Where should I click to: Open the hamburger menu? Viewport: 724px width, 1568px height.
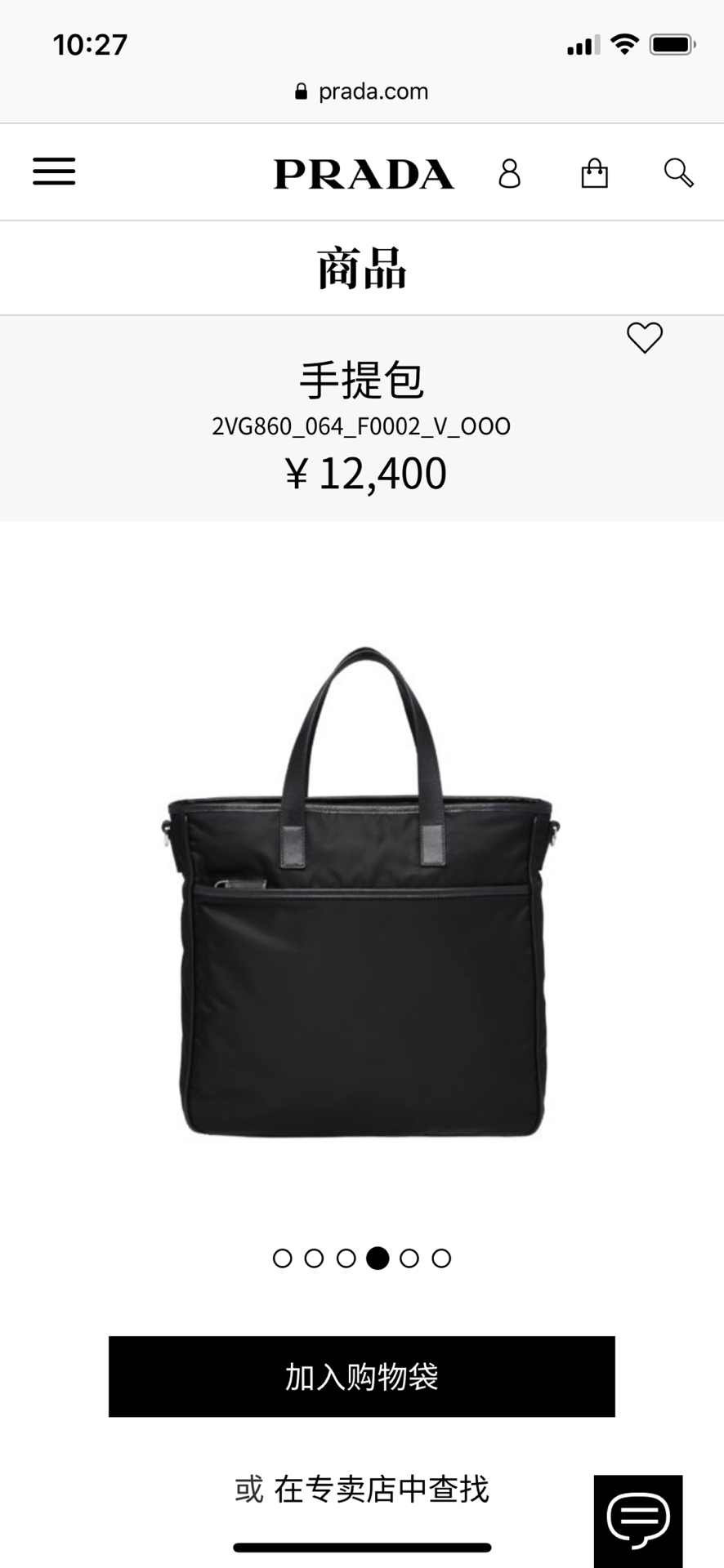click(54, 172)
